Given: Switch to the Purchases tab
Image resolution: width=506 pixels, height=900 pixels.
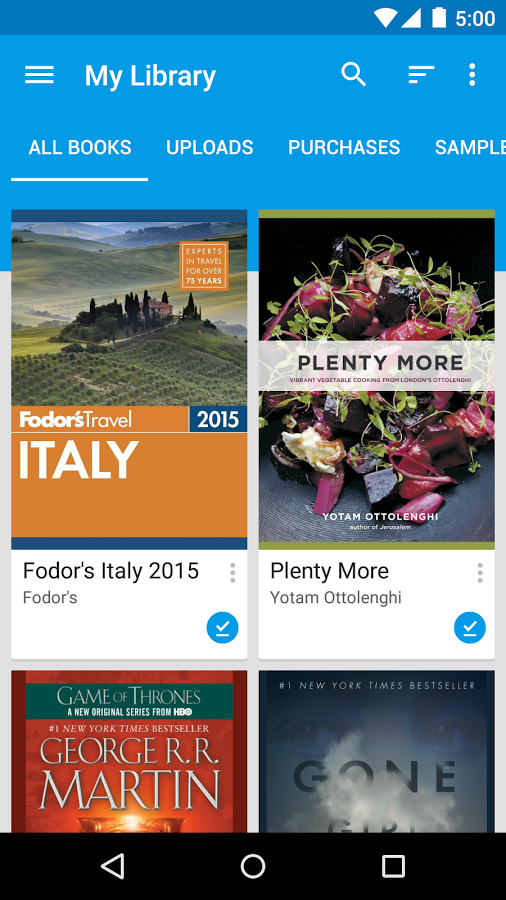Looking at the screenshot, I should [344, 148].
